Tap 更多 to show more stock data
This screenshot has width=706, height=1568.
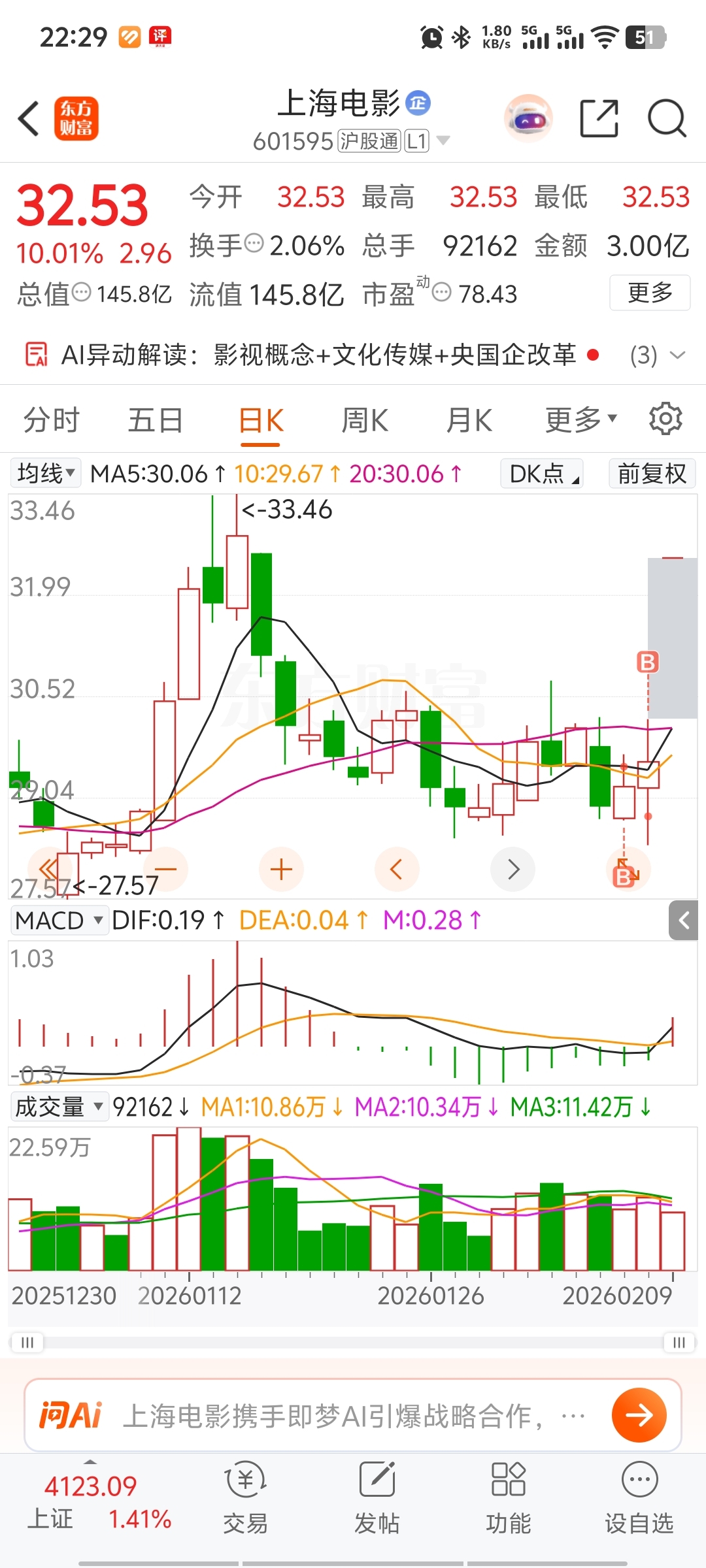pos(650,293)
